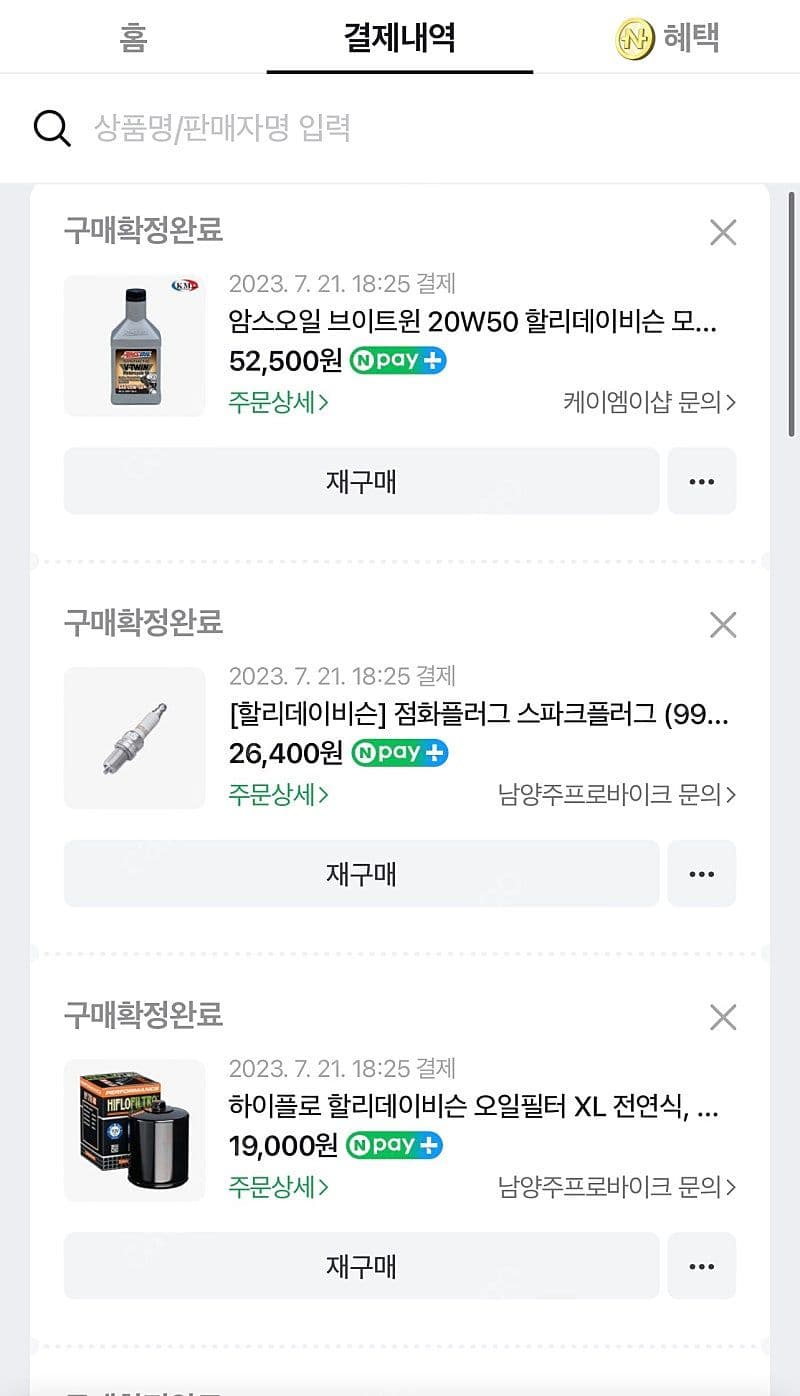Open the spark plug product thumbnail

click(x=134, y=738)
